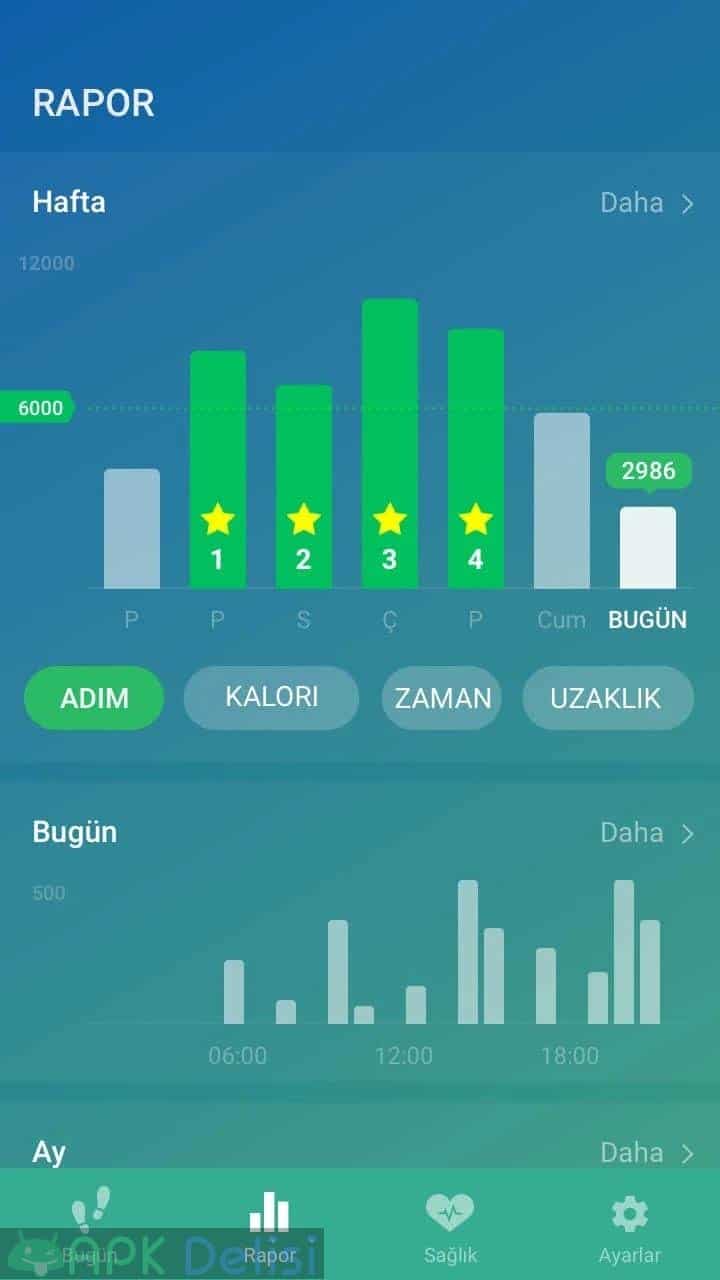Open Daha link in Bugün section
Image resolution: width=720 pixels, height=1280 pixels.
point(646,832)
